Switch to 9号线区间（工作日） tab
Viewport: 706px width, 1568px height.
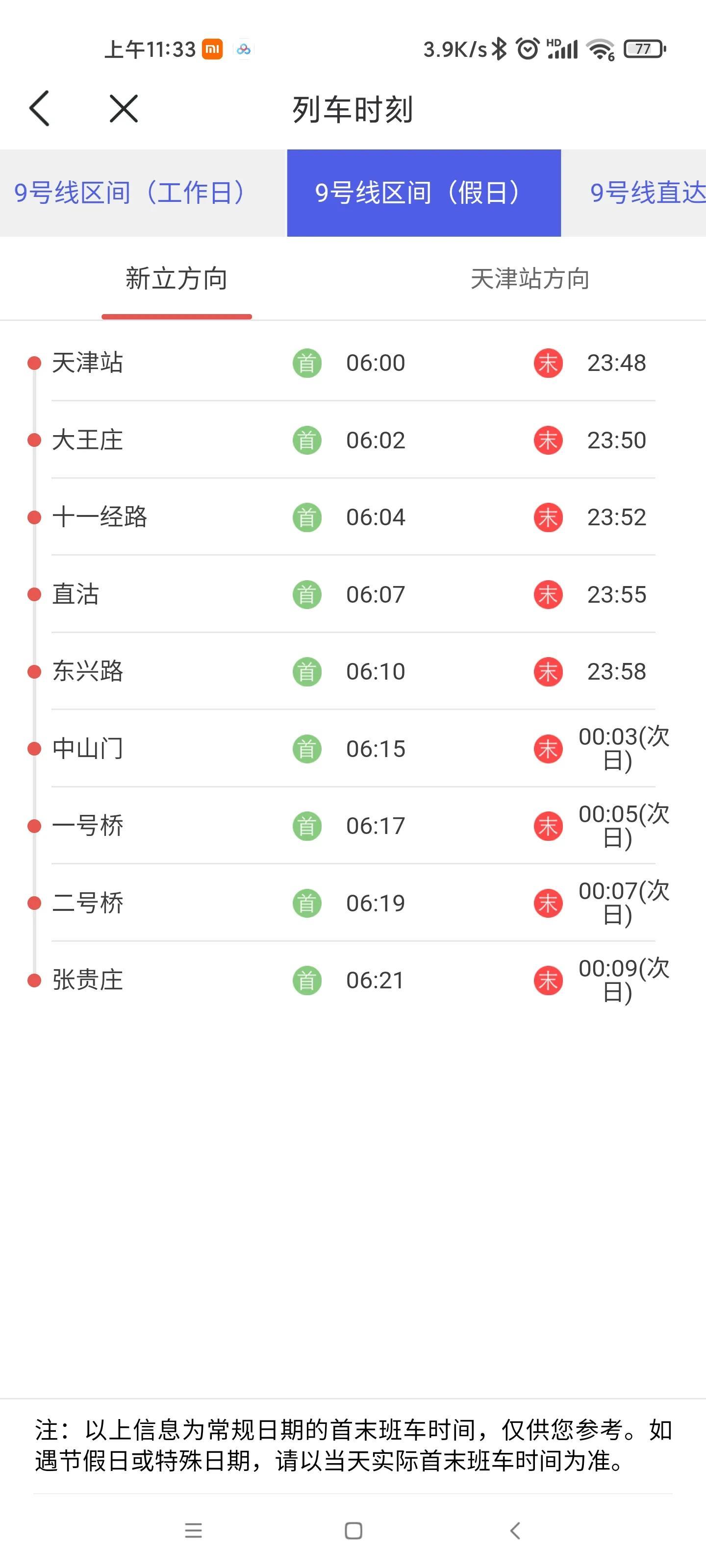tap(131, 193)
